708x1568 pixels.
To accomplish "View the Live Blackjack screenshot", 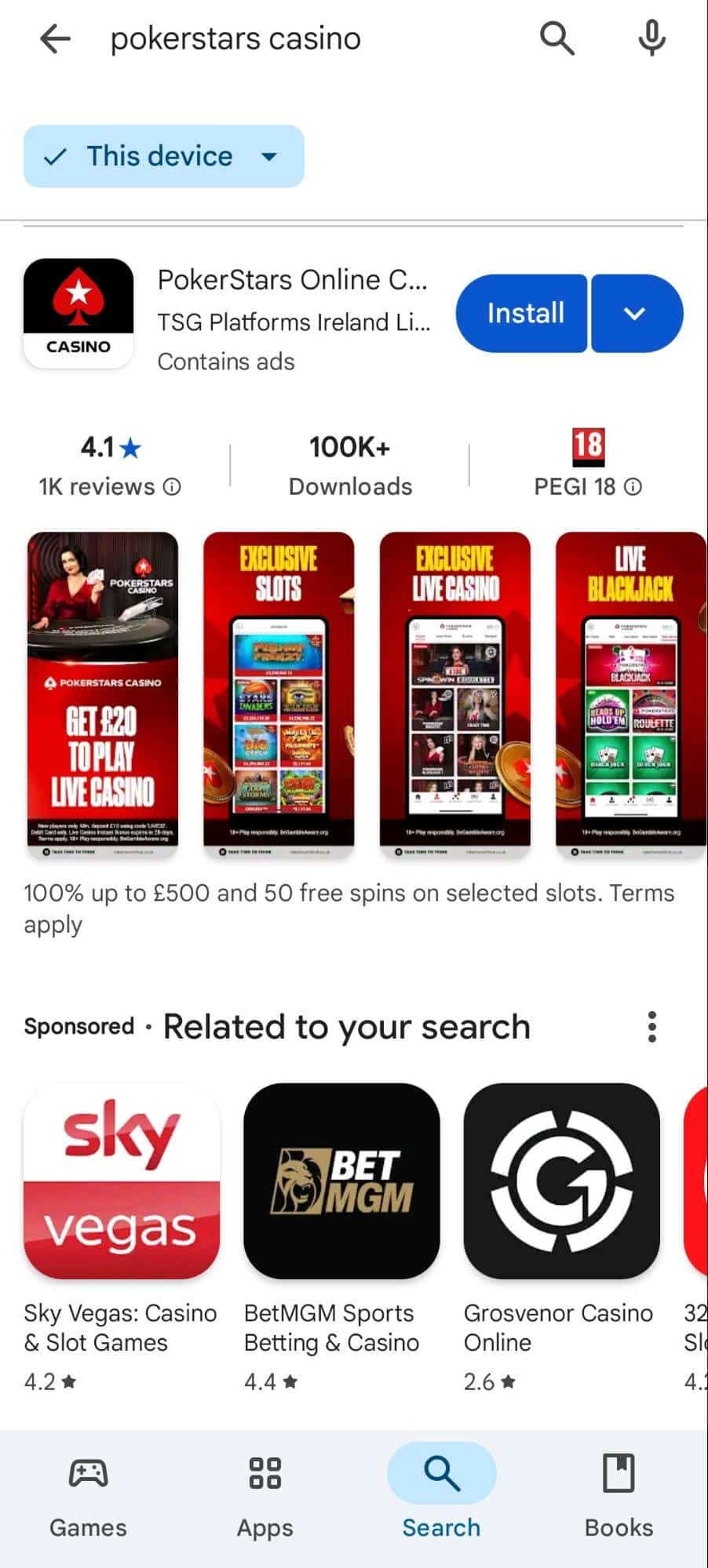I will tap(630, 693).
